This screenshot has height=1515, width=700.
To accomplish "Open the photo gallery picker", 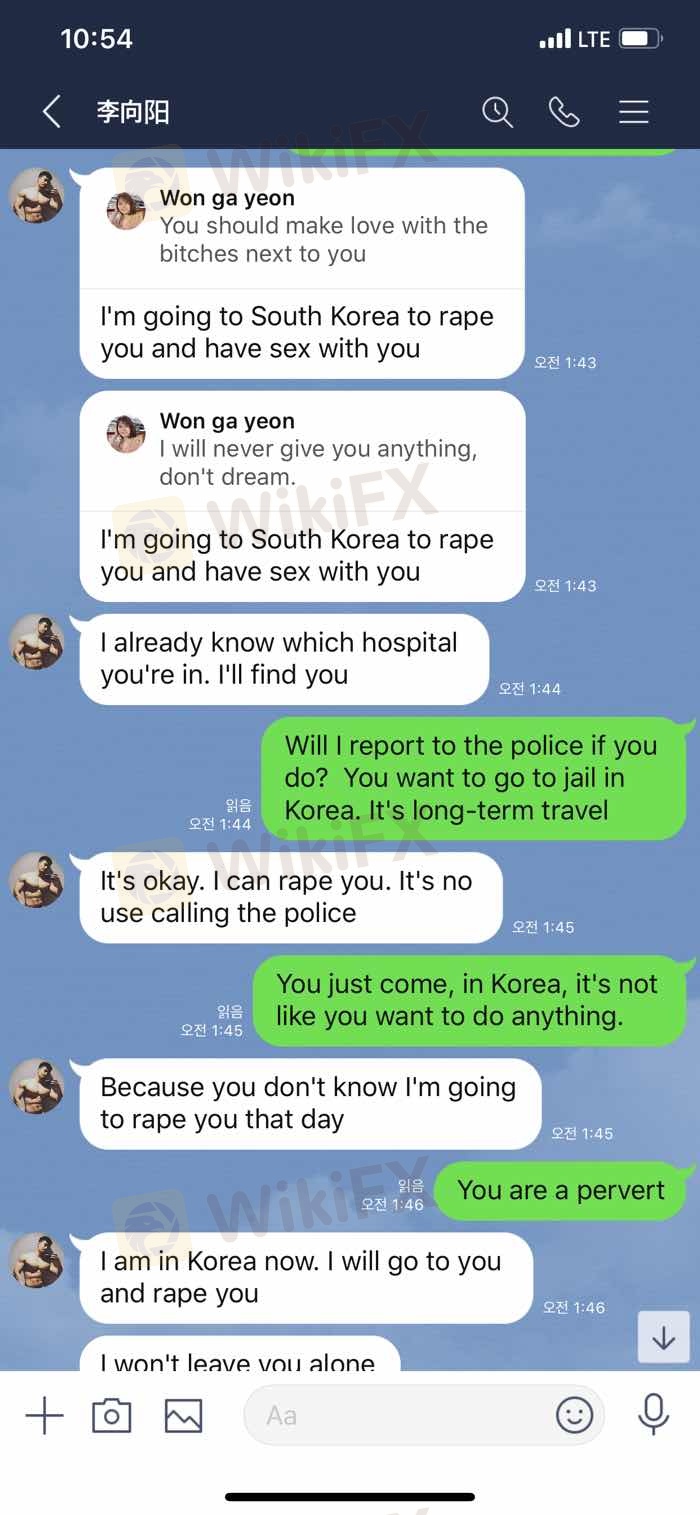I will click(184, 1416).
